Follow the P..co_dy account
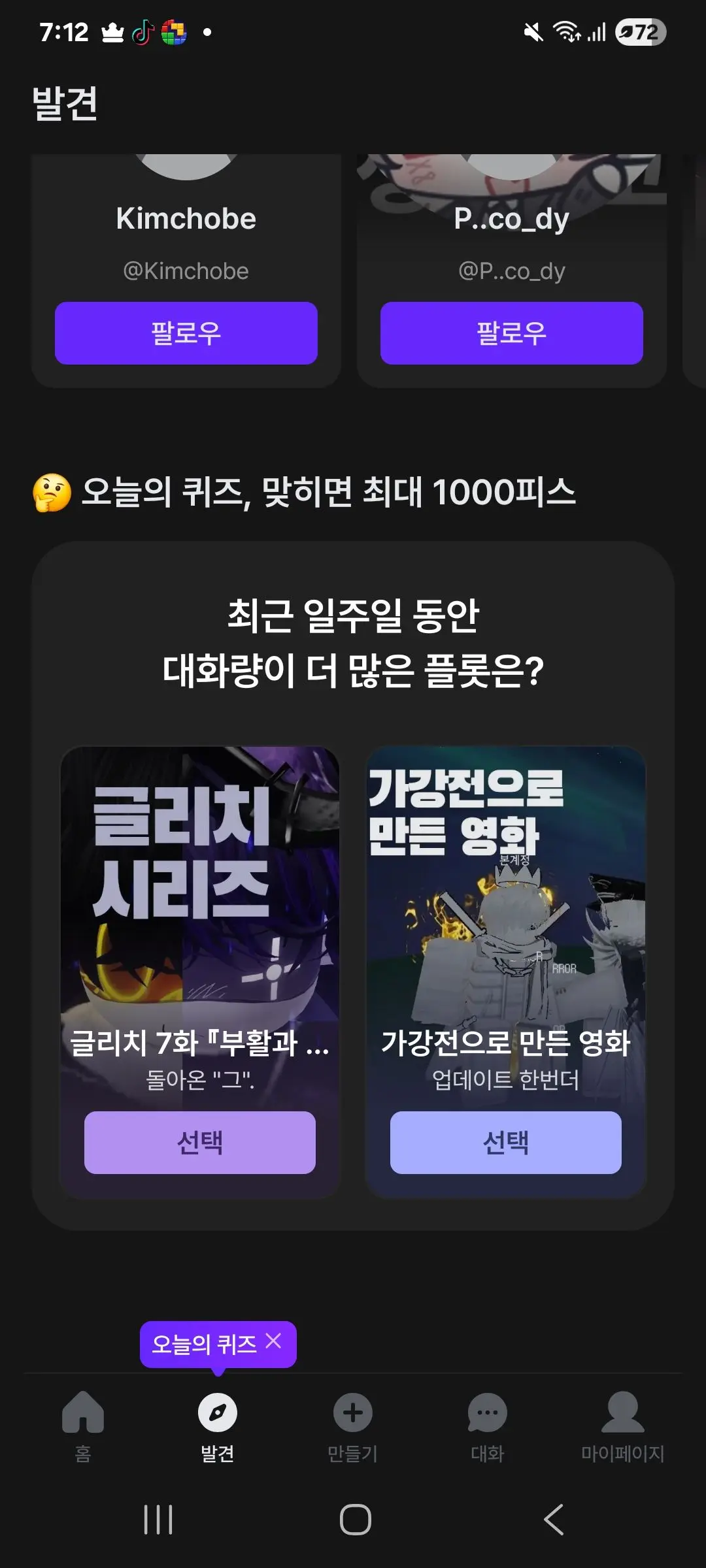Image resolution: width=706 pixels, height=1568 pixels. [x=512, y=333]
